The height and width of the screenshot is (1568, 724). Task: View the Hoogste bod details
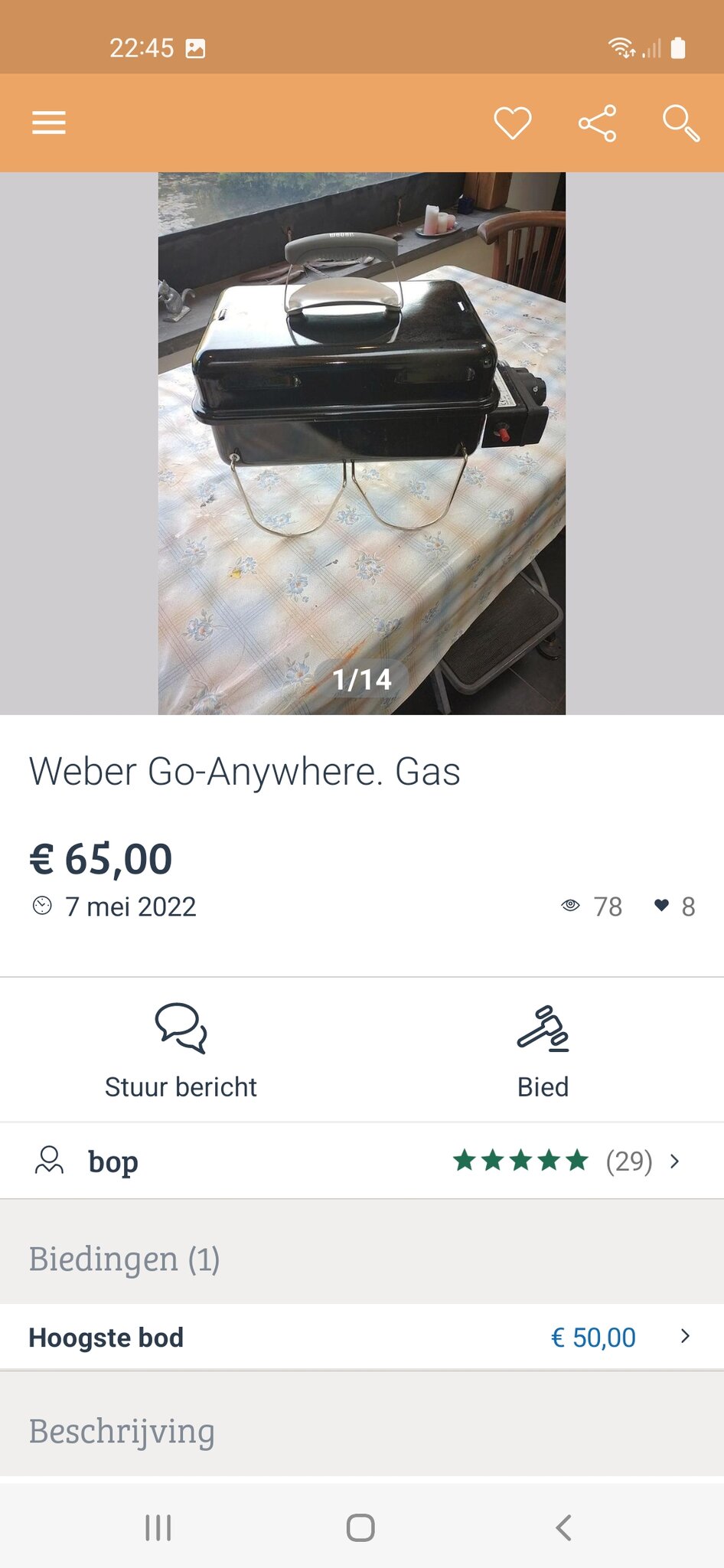coord(361,1337)
